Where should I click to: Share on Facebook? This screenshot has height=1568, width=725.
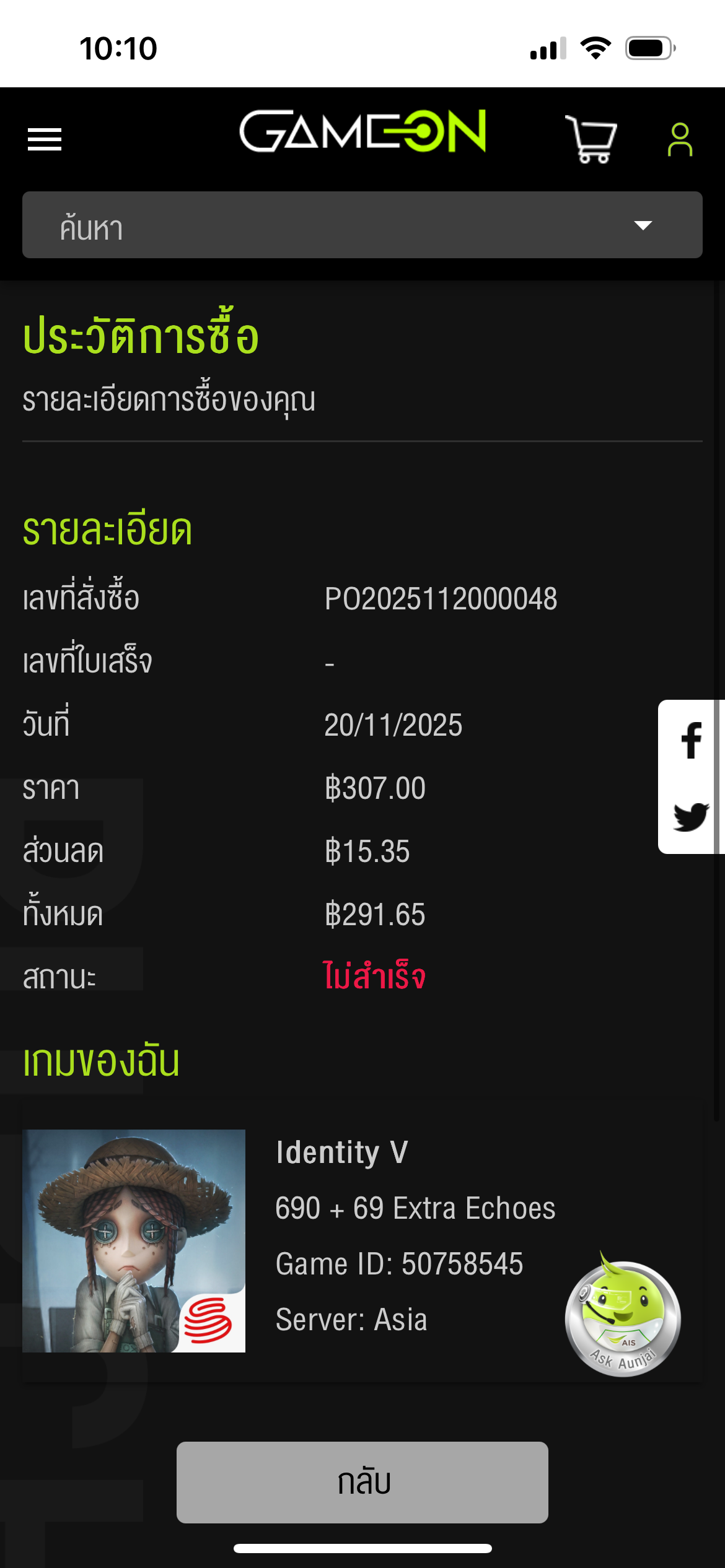tap(691, 740)
